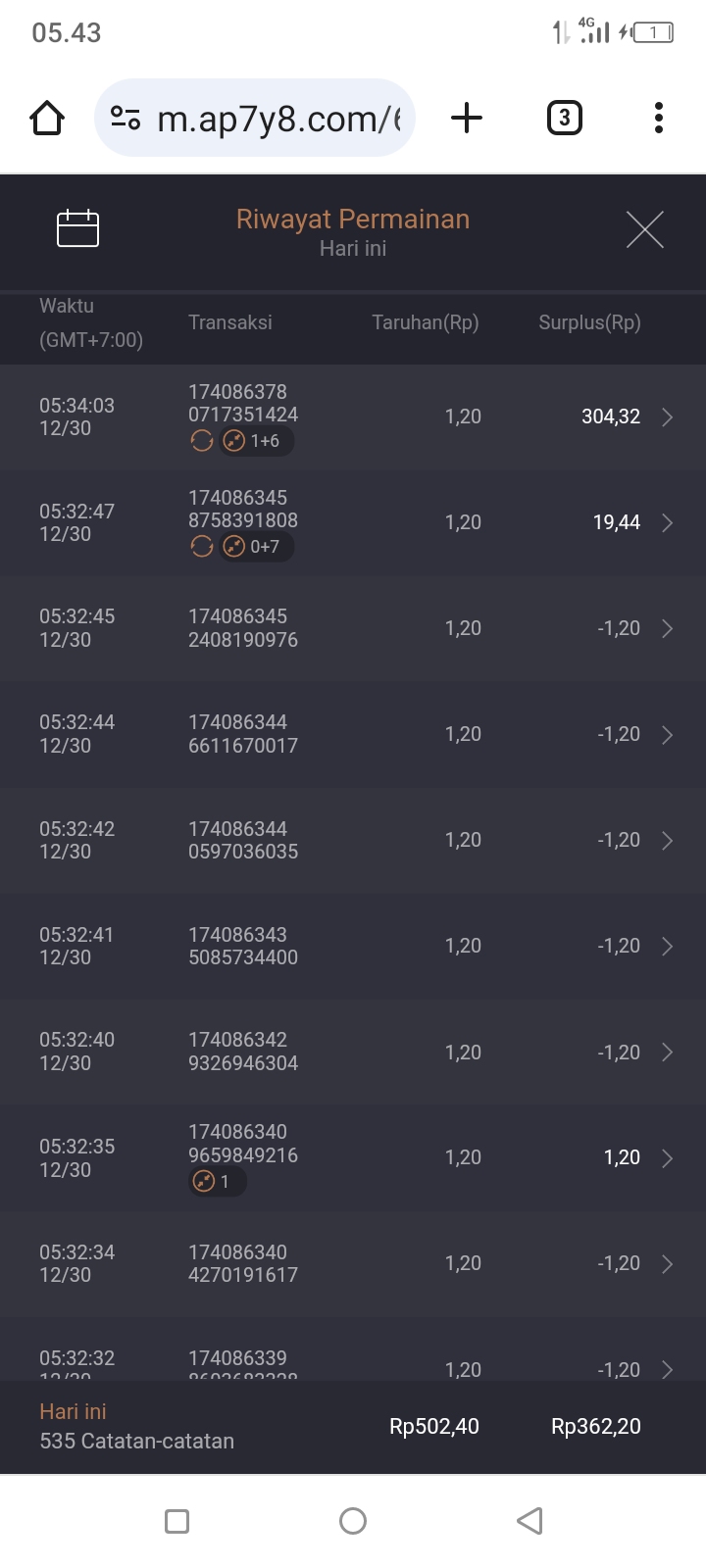Select the 05:32:42 transaction row
The width and height of the screenshot is (706, 1568).
pos(353,840)
